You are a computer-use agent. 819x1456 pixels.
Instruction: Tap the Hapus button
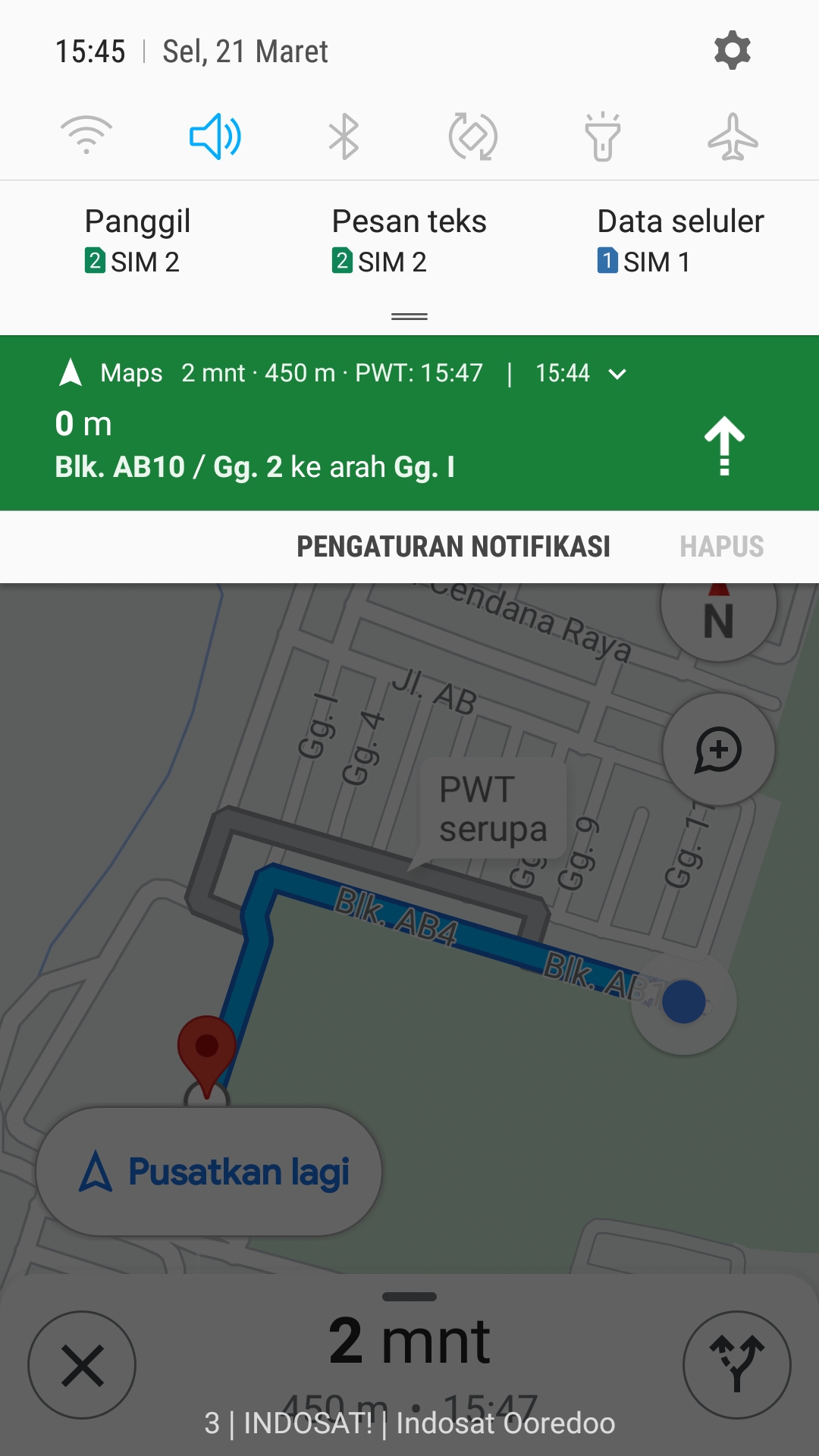(721, 547)
